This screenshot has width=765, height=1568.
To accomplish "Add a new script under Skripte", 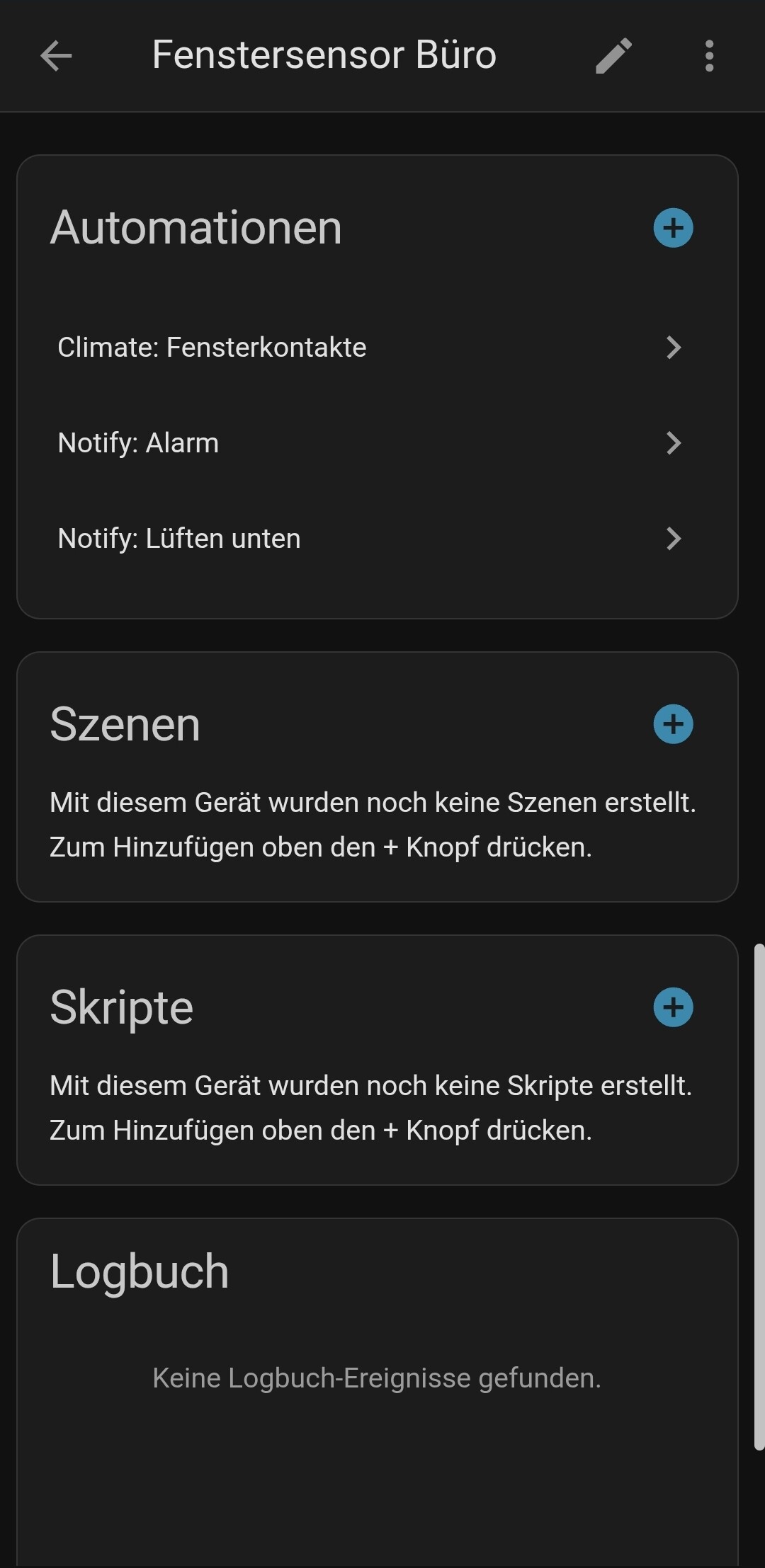I will coord(673,1007).
